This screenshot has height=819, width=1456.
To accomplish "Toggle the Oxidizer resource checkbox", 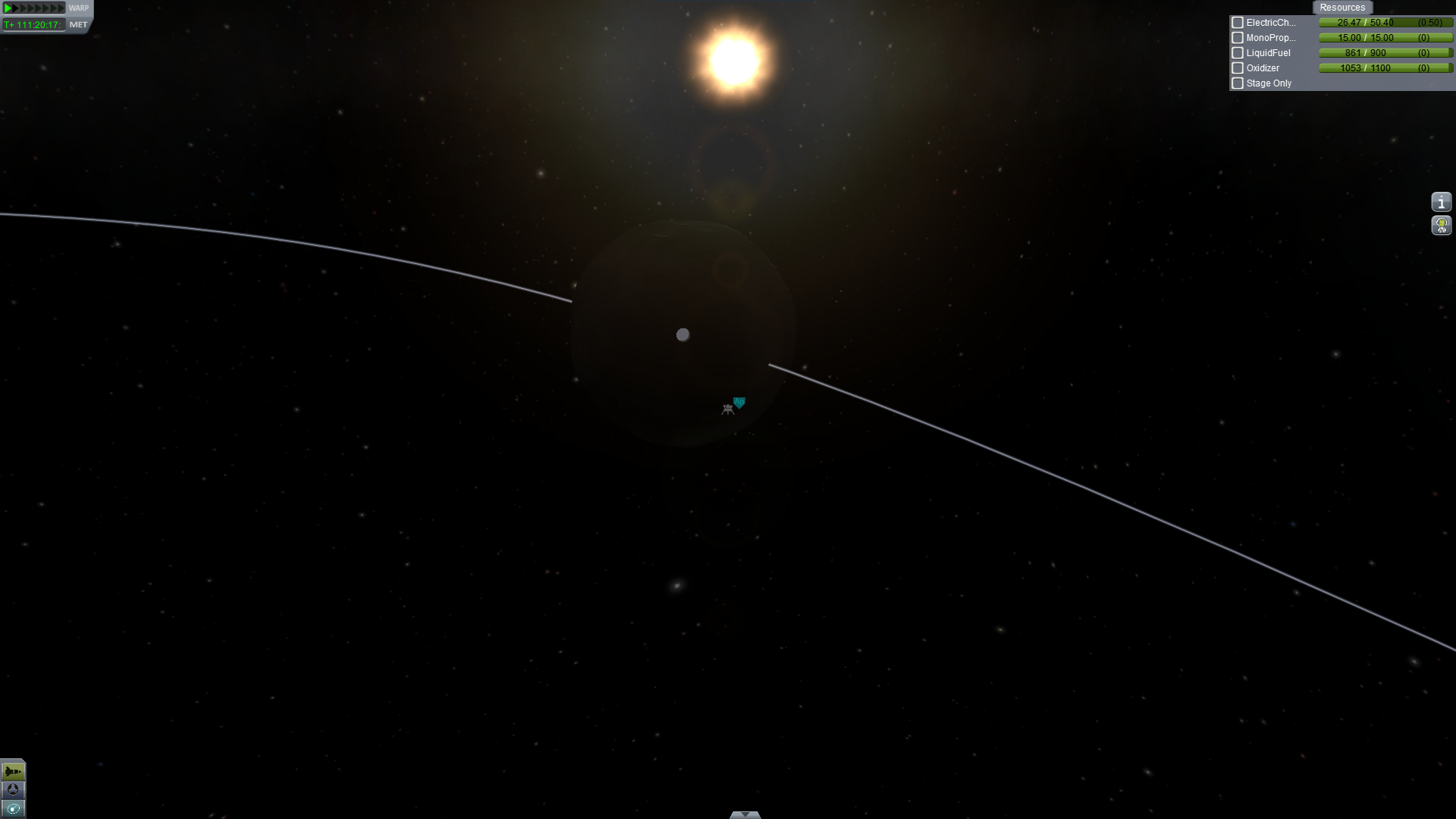I will point(1238,68).
